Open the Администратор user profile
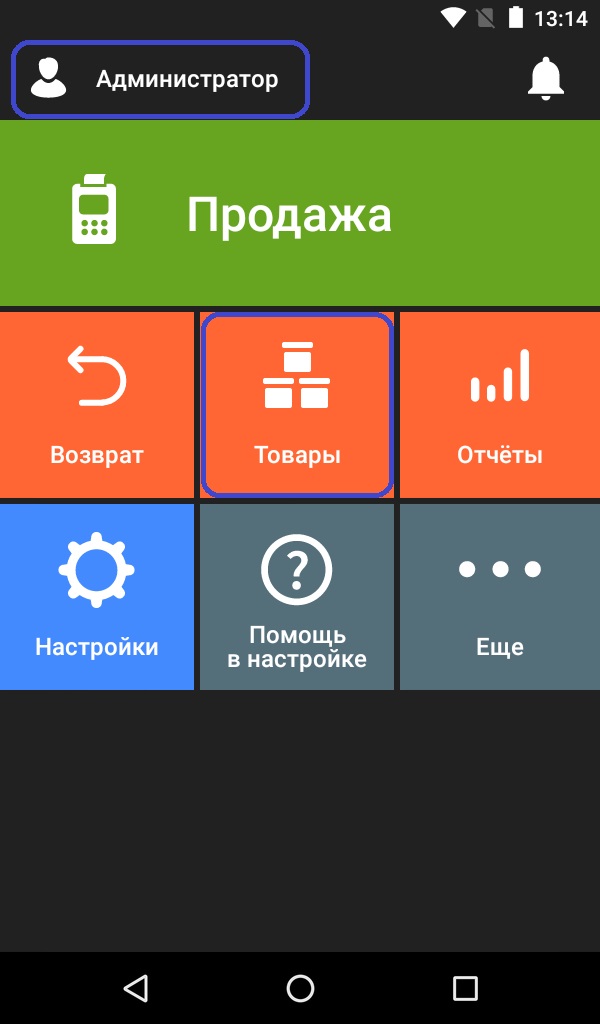 [160, 79]
